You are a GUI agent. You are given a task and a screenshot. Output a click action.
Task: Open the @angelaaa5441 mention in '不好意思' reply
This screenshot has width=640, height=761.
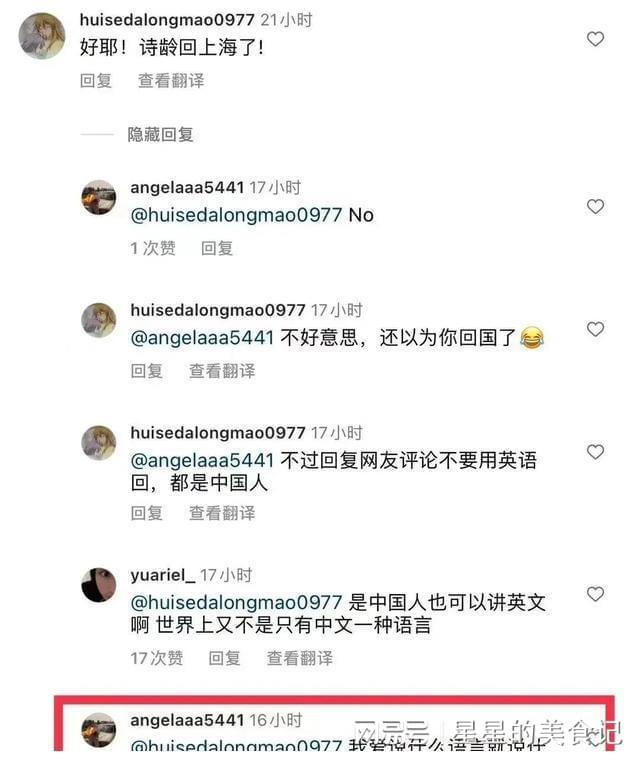point(202,338)
